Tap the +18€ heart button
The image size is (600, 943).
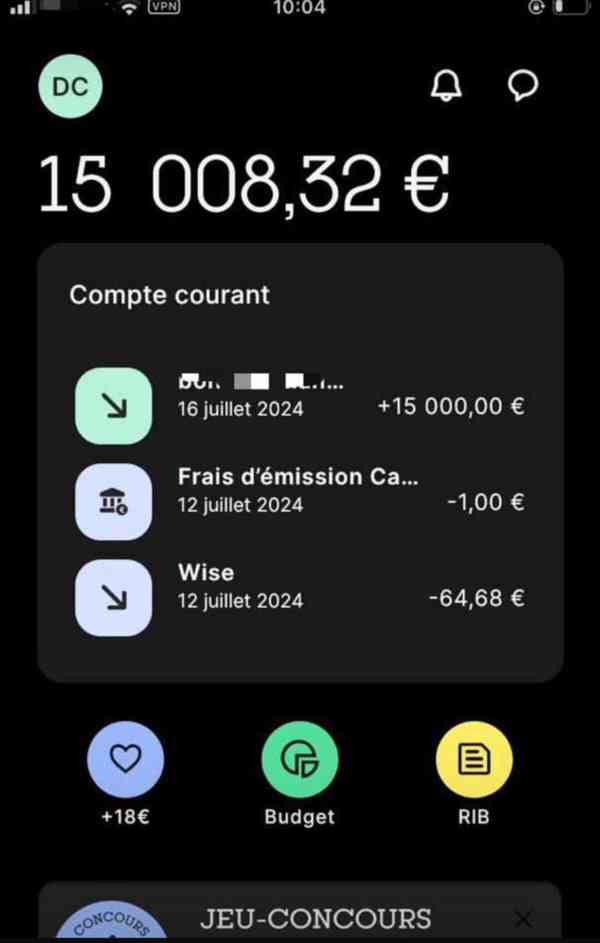click(x=125, y=760)
